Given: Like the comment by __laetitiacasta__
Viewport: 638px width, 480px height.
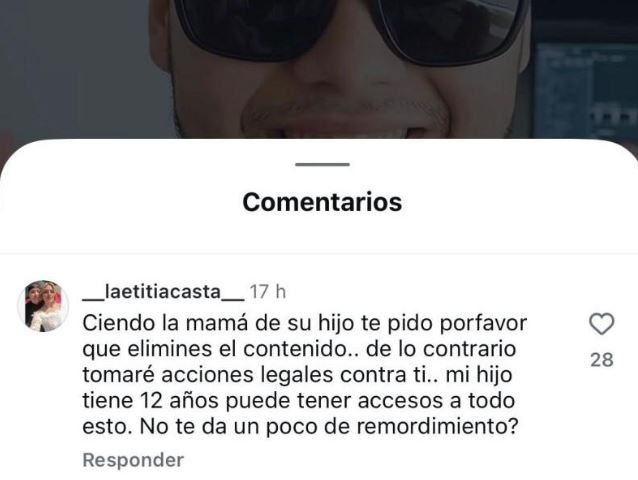Looking at the screenshot, I should click(601, 324).
